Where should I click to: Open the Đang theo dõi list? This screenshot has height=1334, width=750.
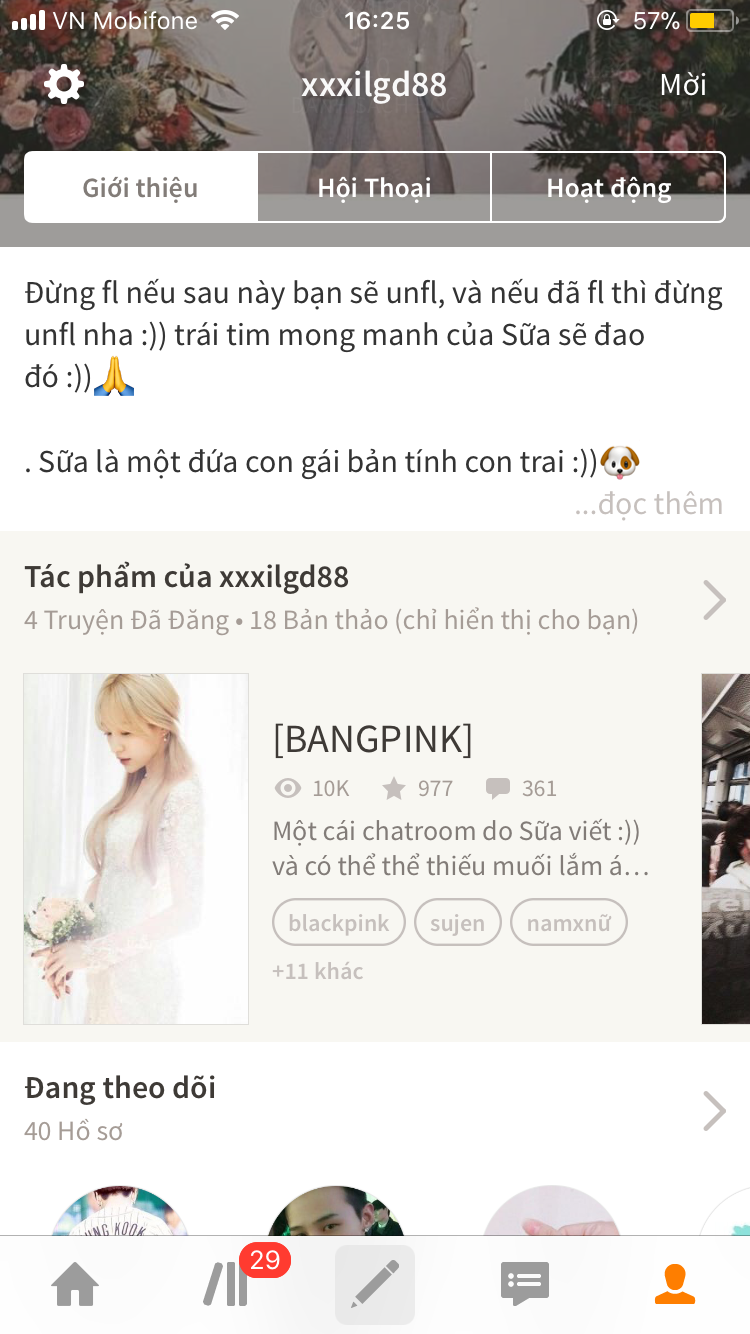(x=375, y=1109)
